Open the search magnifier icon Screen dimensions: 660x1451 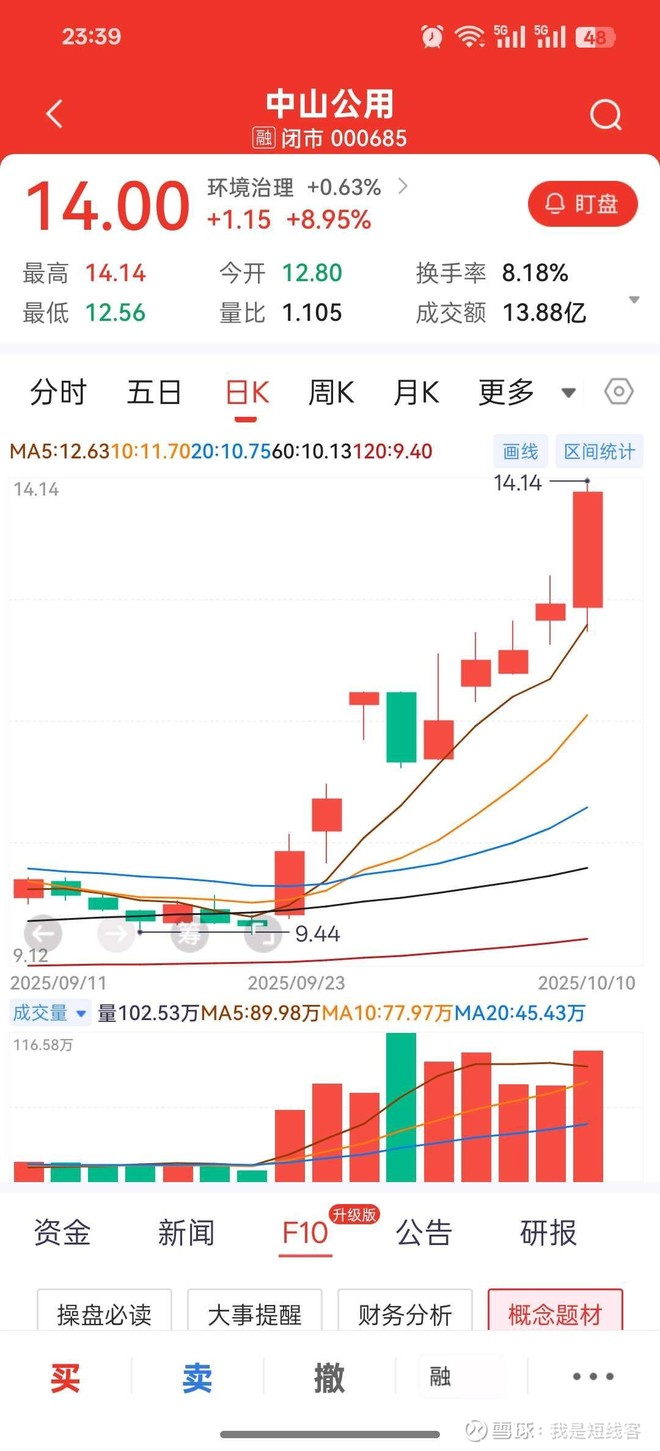tap(606, 116)
